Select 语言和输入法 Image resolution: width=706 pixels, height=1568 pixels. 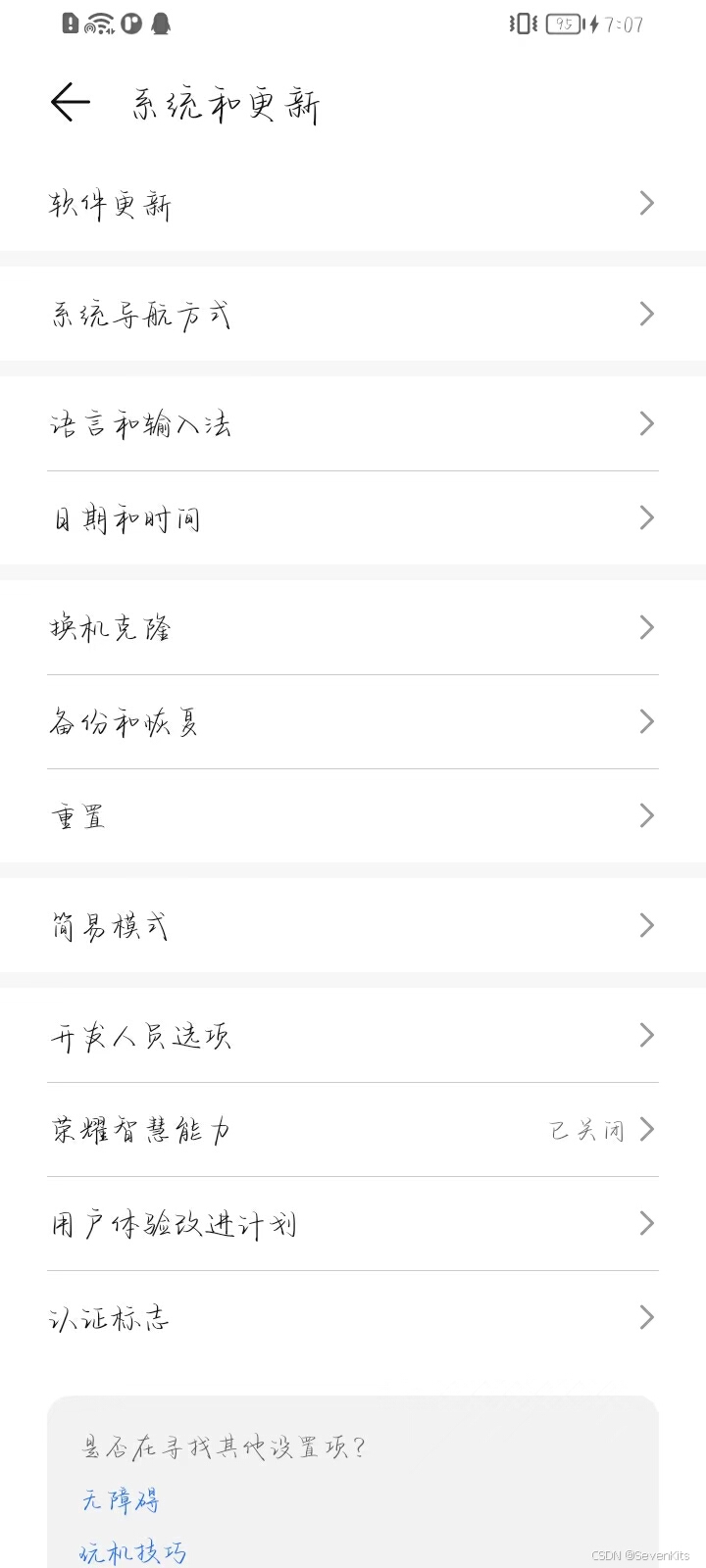[x=353, y=423]
